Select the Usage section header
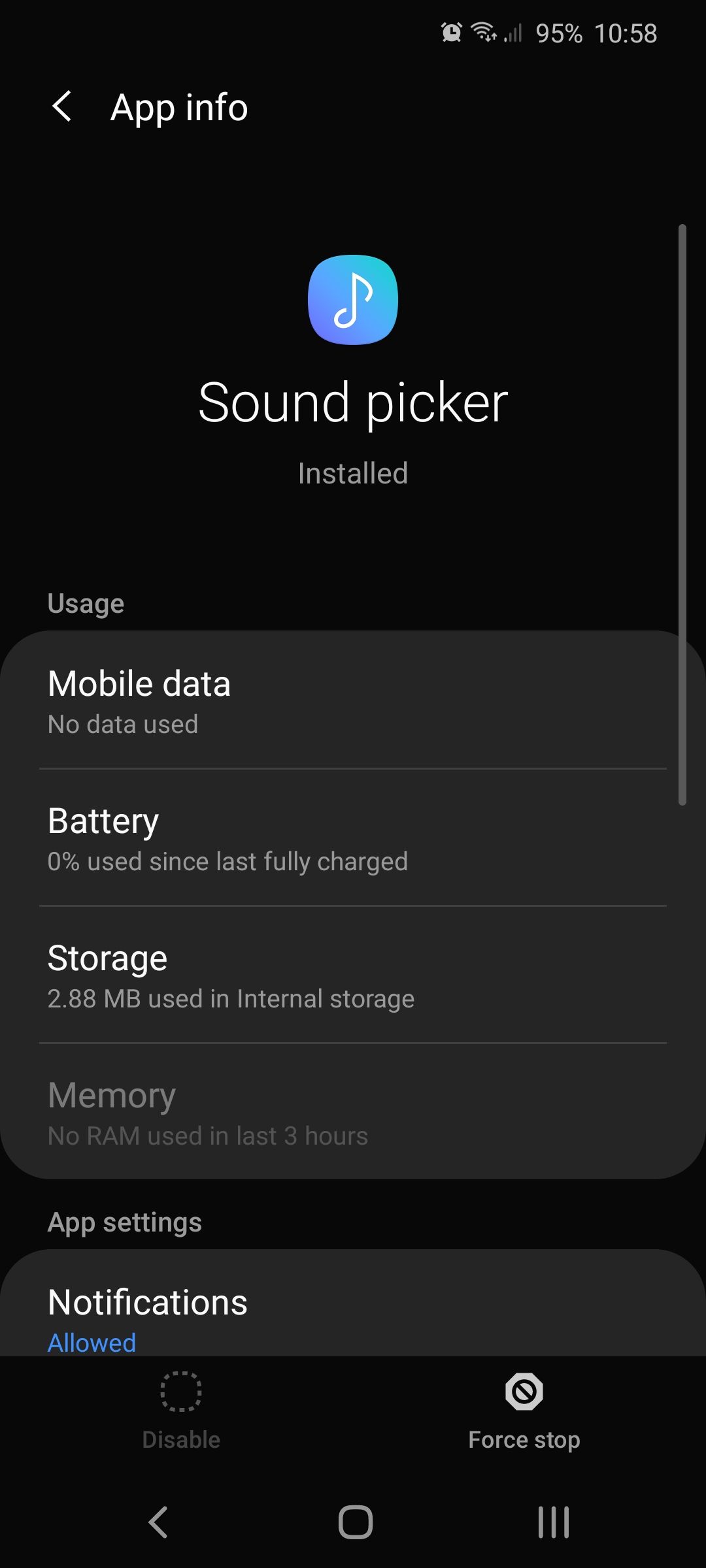This screenshot has height=1568, width=706. point(85,602)
